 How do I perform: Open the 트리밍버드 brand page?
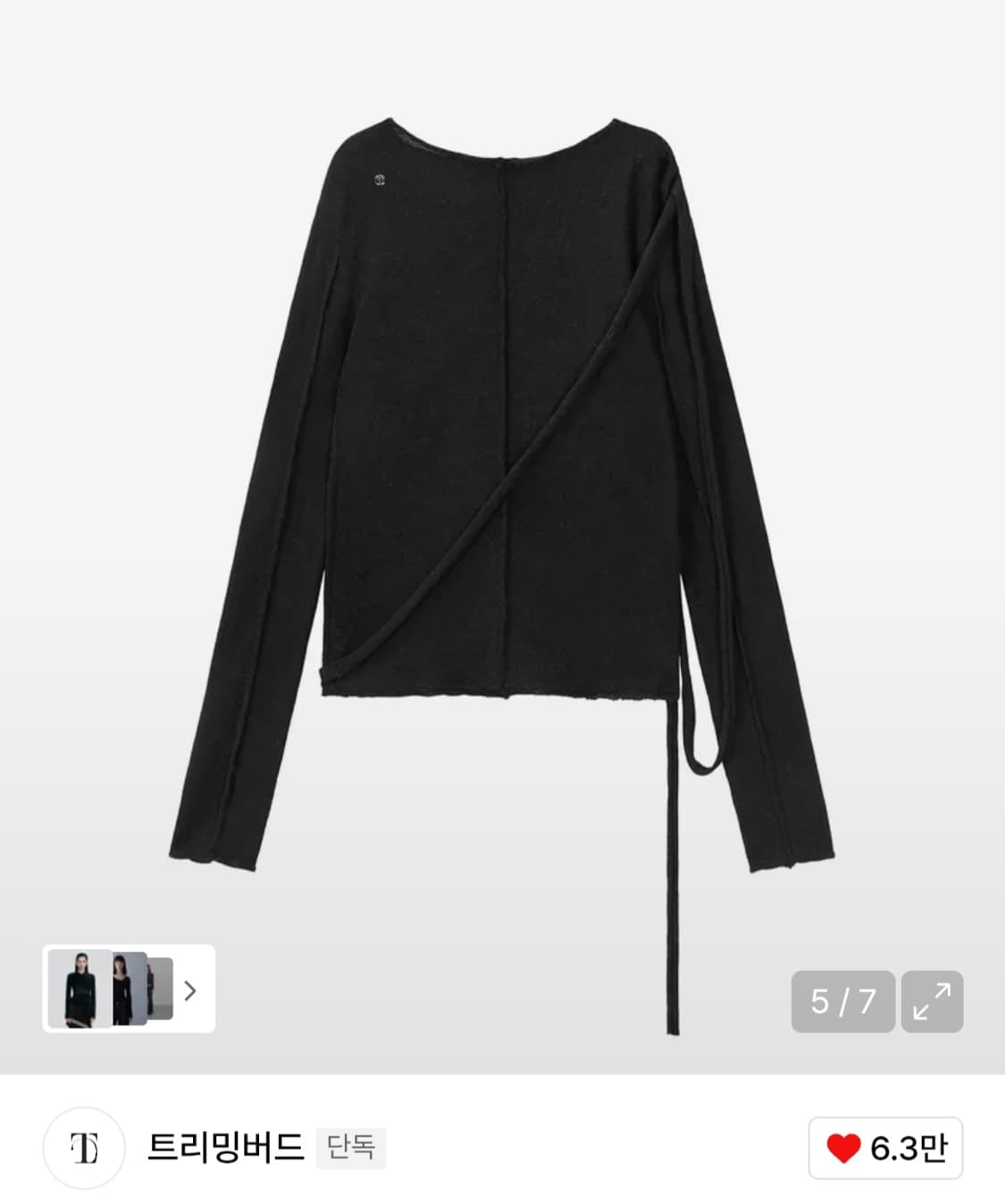pos(224,1147)
